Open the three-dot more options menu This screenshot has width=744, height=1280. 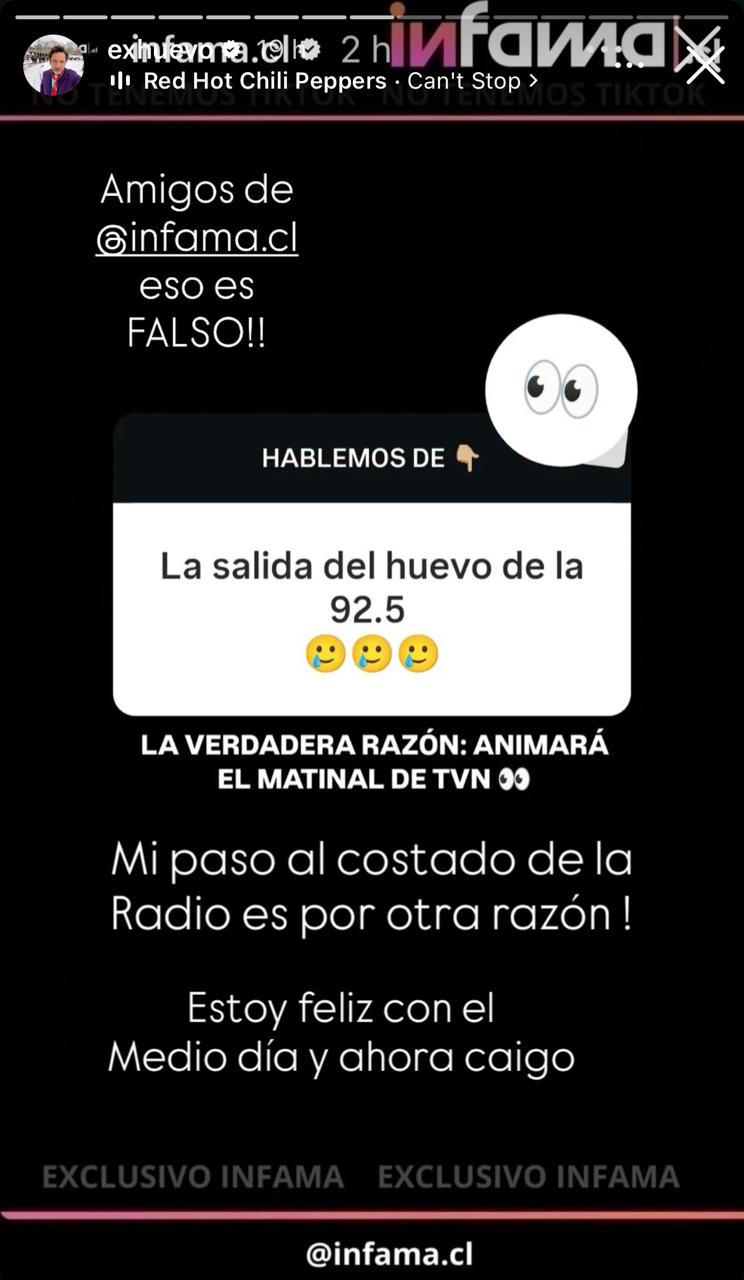point(628,62)
